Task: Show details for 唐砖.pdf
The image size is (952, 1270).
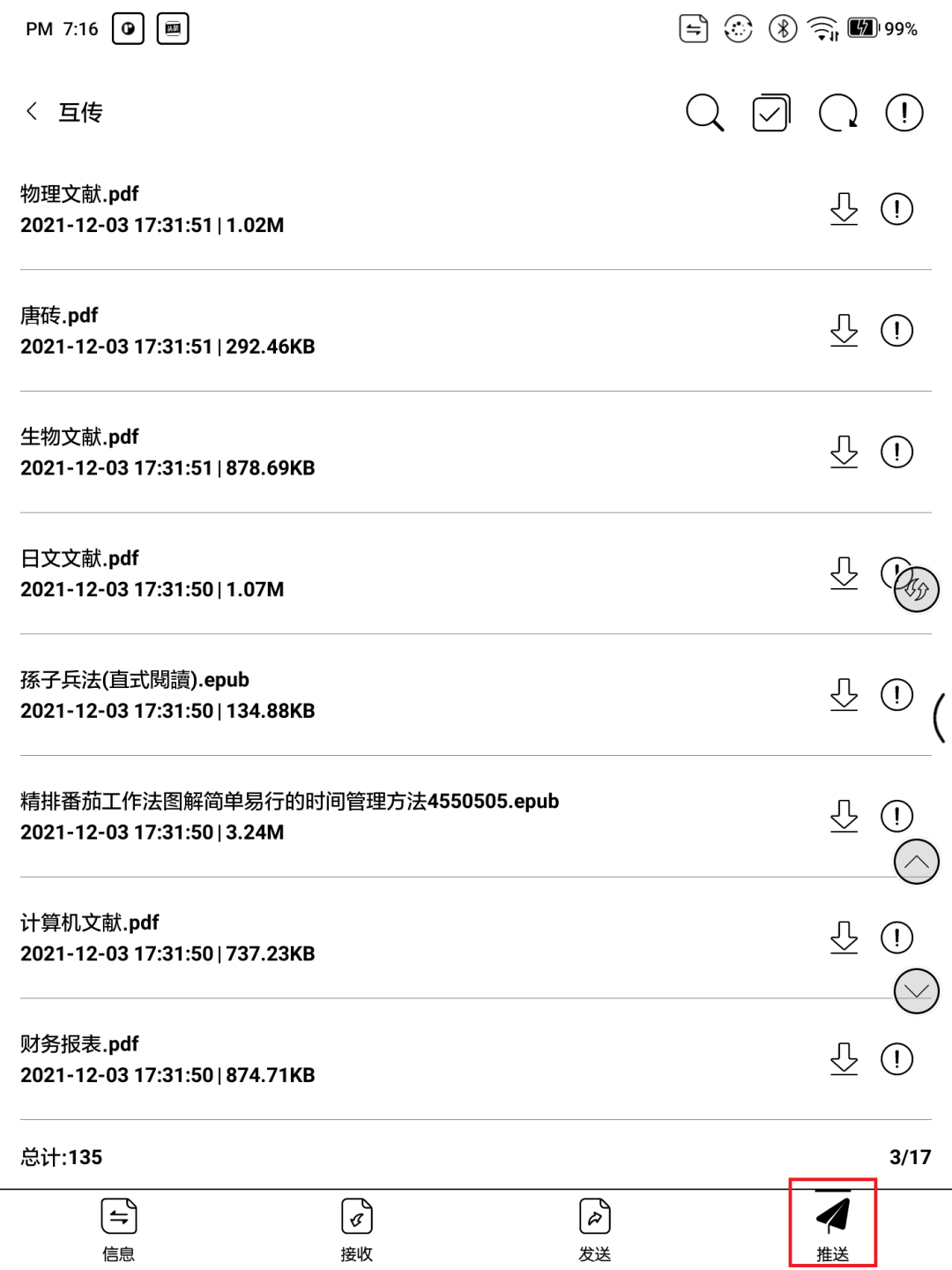Action: (x=896, y=331)
